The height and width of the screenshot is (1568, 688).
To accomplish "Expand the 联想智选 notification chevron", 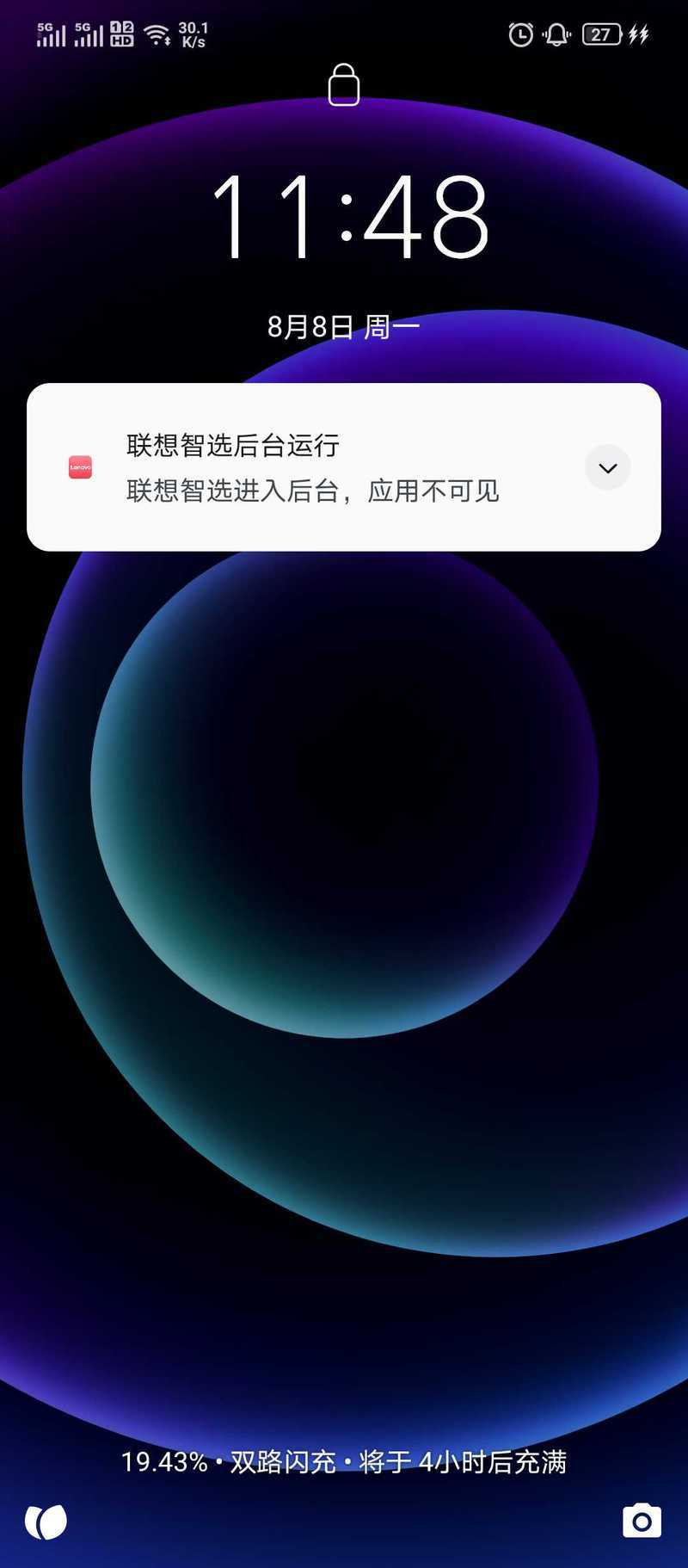I will pyautogui.click(x=607, y=467).
